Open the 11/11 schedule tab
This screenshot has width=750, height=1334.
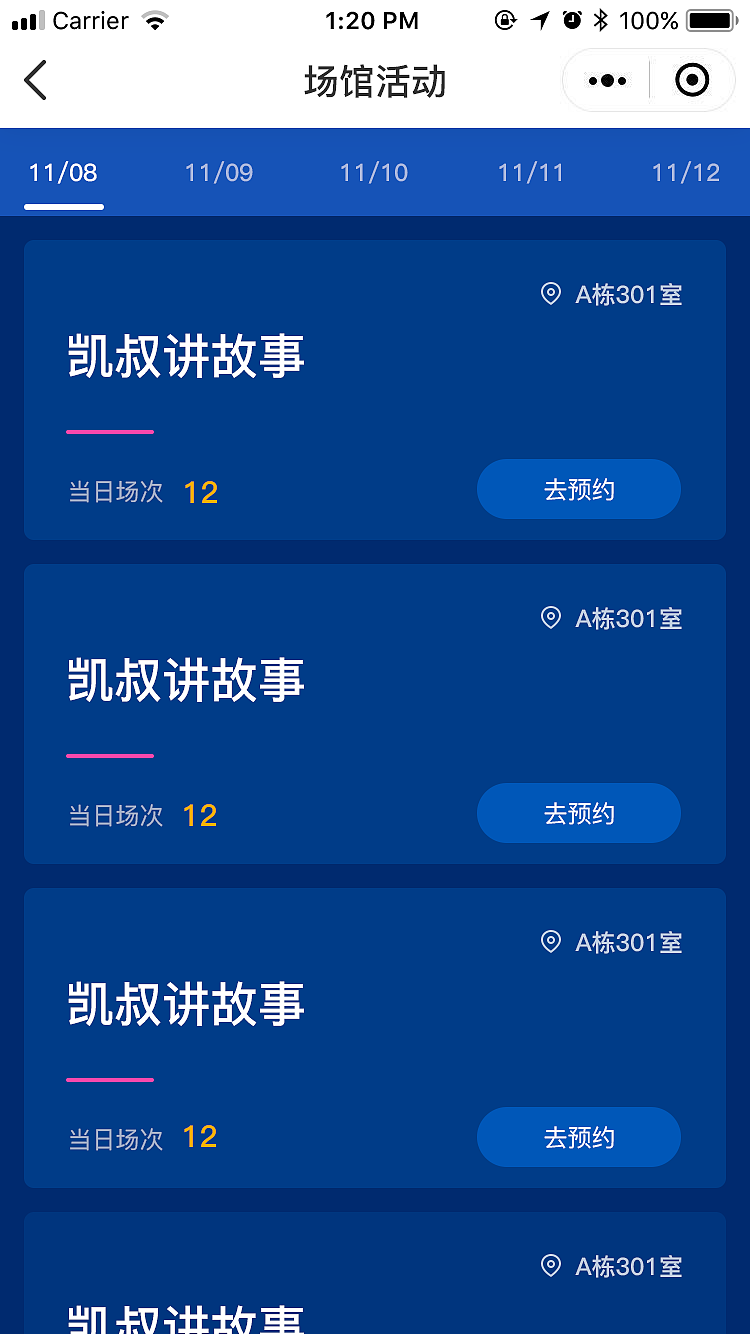click(x=530, y=171)
